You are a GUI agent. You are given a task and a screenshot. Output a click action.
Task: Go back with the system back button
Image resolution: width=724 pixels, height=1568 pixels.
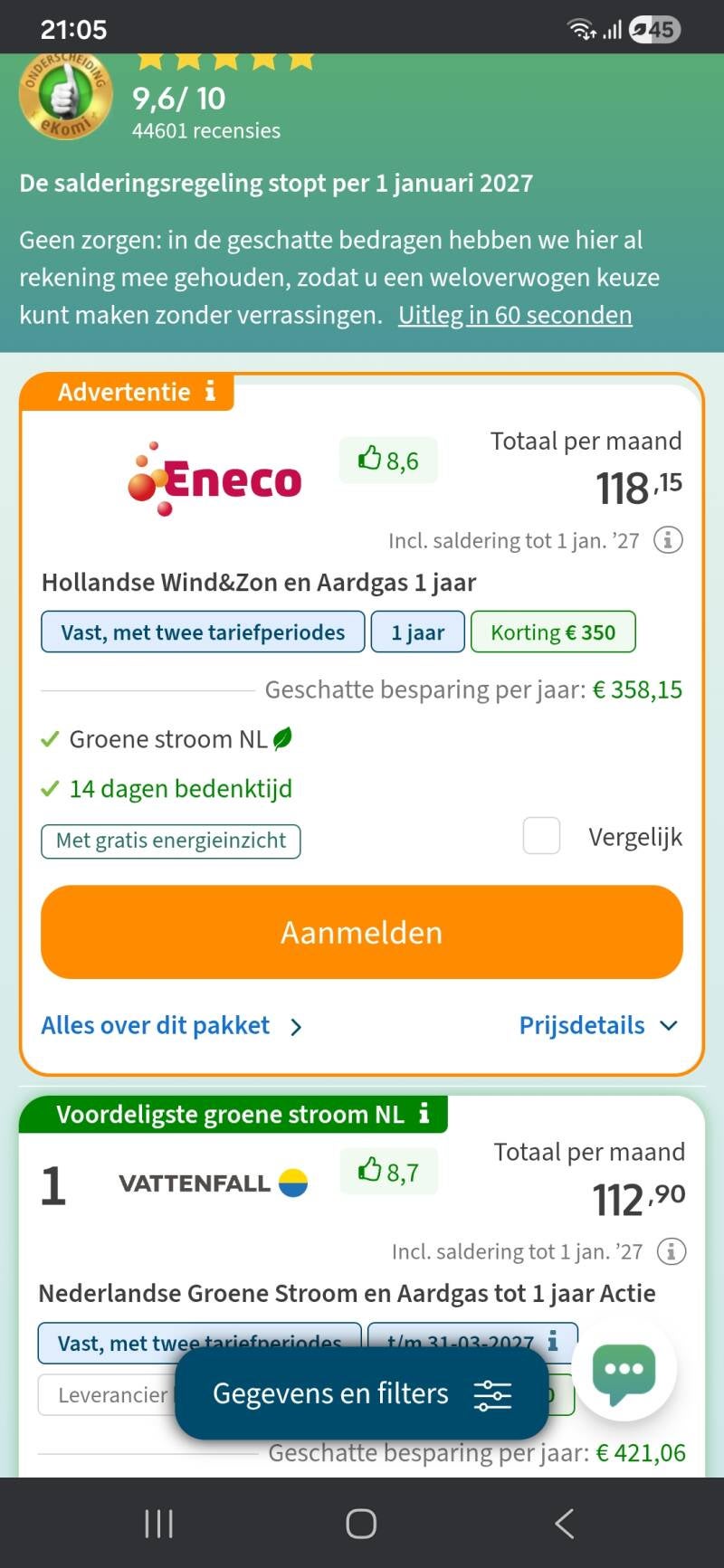tap(564, 1524)
